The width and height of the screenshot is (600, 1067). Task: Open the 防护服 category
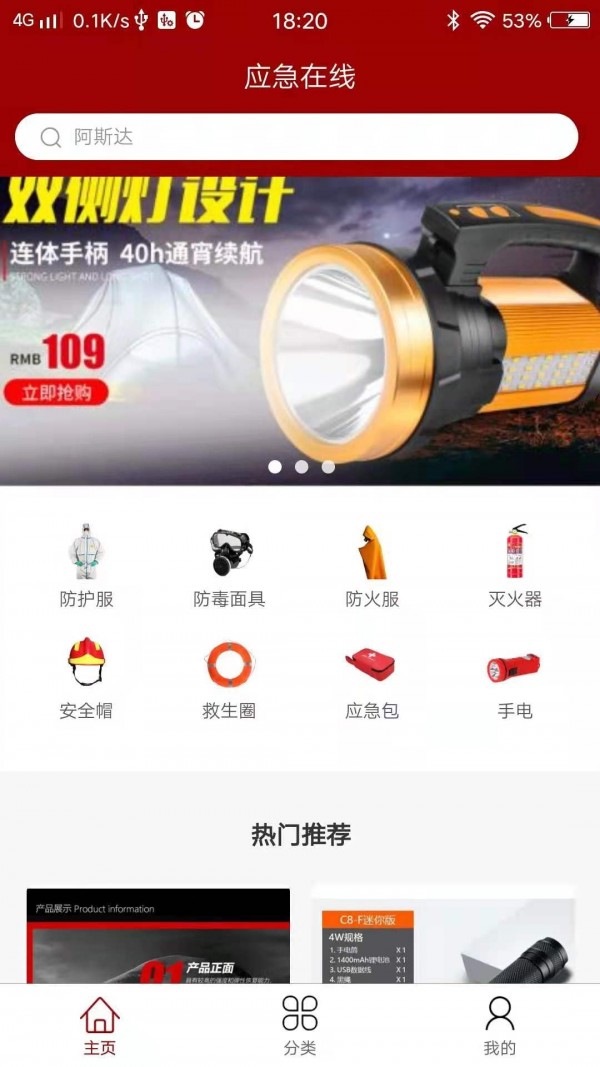86,566
